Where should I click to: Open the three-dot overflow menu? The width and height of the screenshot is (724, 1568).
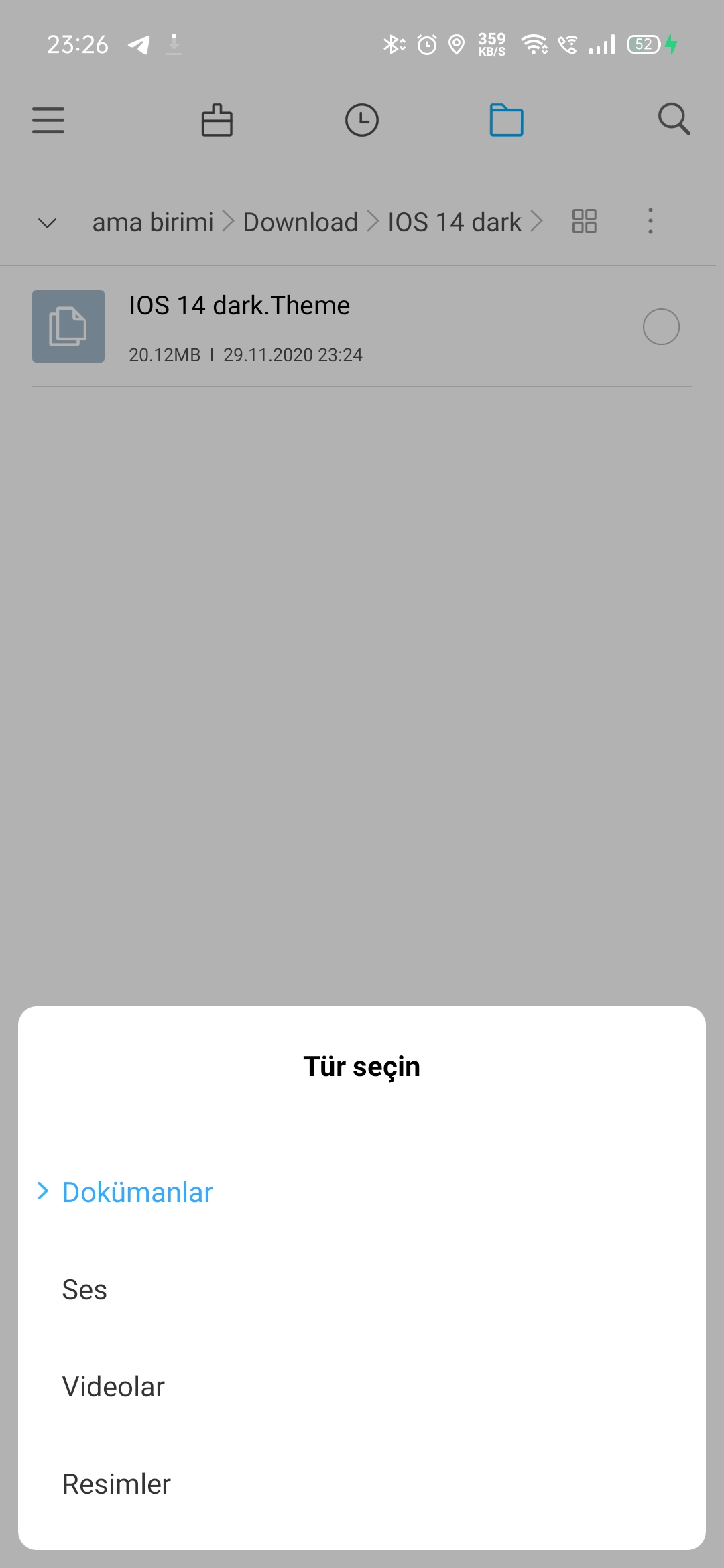click(x=650, y=221)
